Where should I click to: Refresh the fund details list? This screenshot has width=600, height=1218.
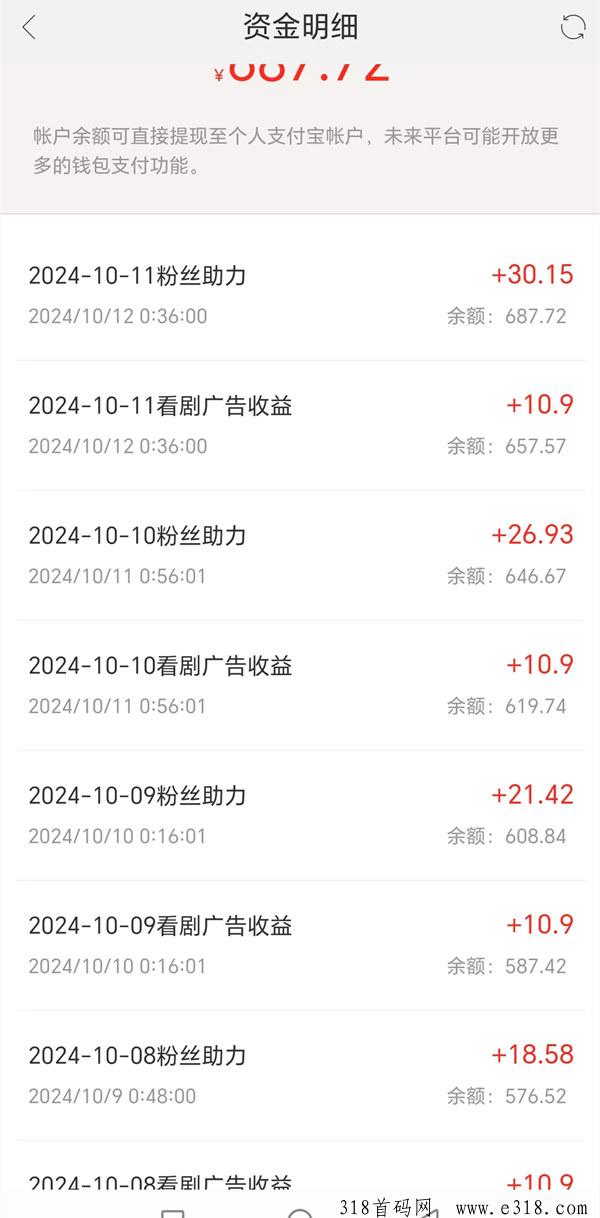tap(573, 28)
